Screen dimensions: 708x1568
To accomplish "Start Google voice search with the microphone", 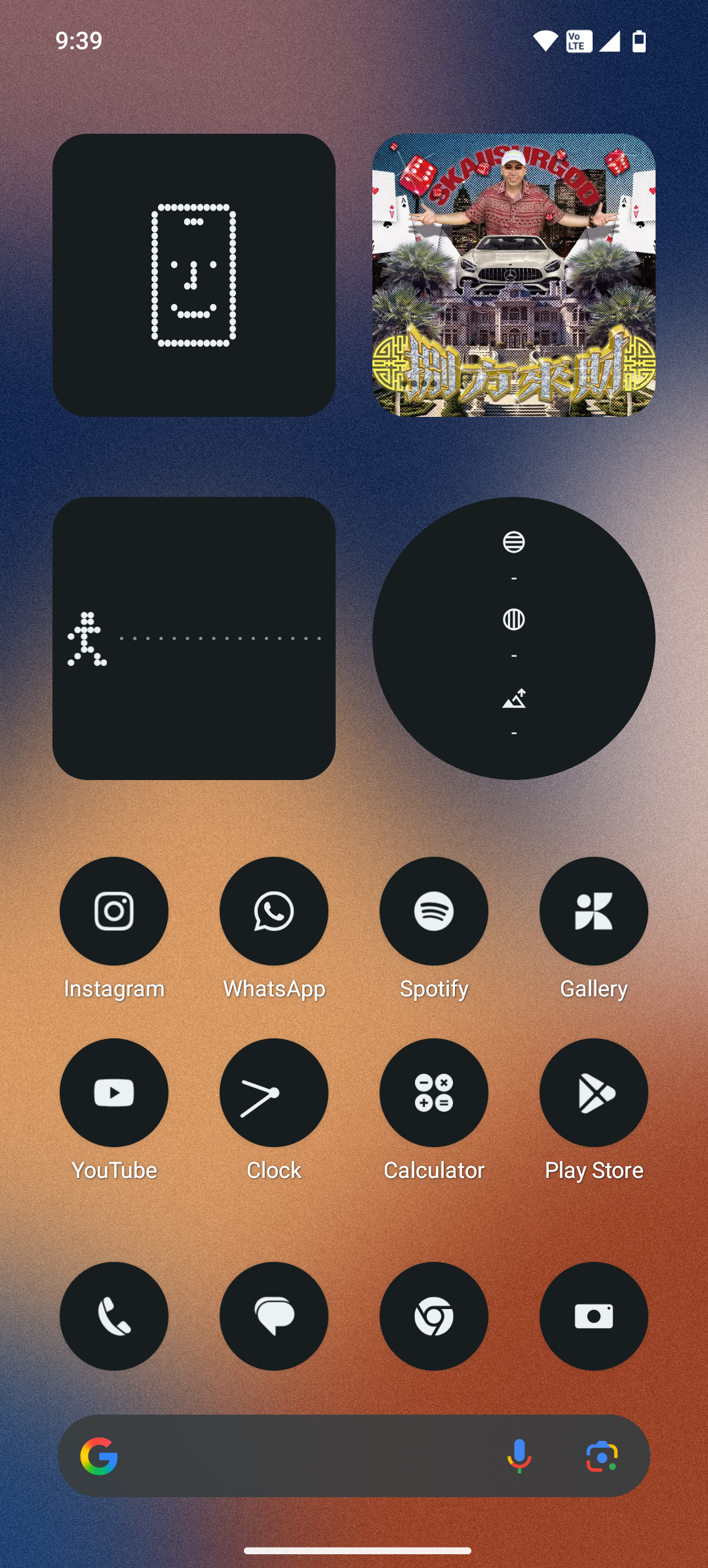I will coord(519,1456).
